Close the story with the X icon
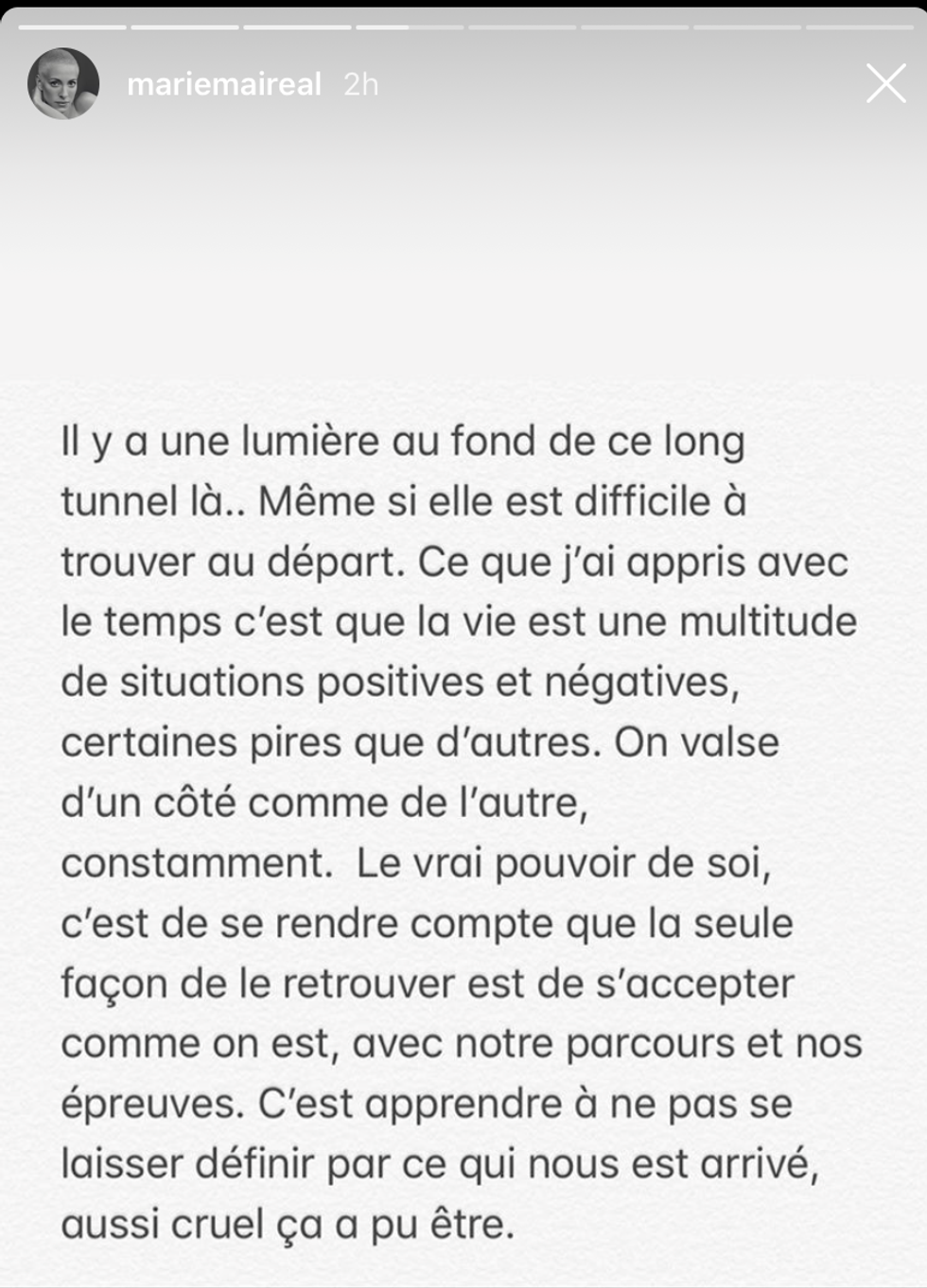The height and width of the screenshot is (1288, 927). pos(885,84)
